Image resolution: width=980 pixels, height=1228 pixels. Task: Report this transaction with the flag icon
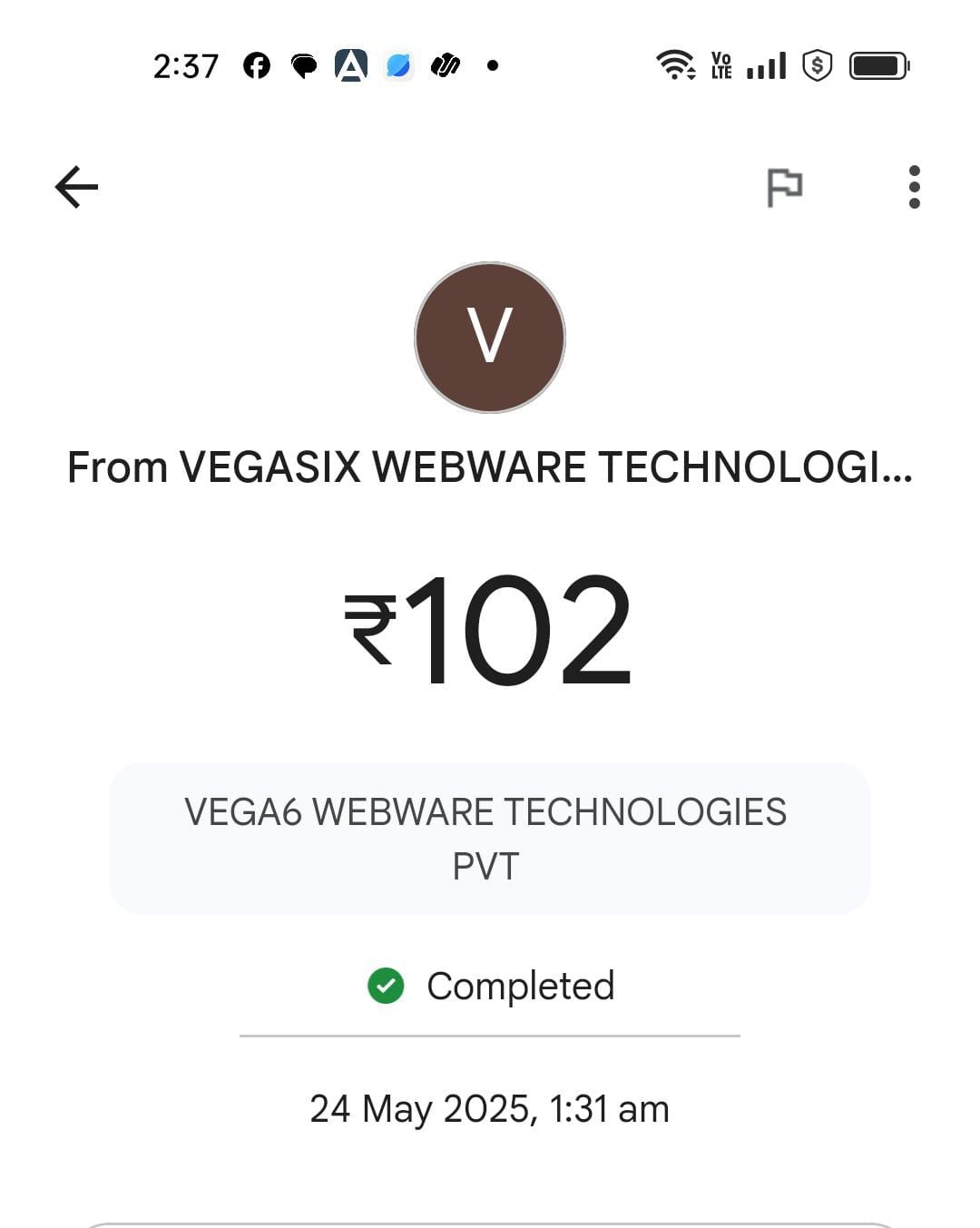[784, 188]
